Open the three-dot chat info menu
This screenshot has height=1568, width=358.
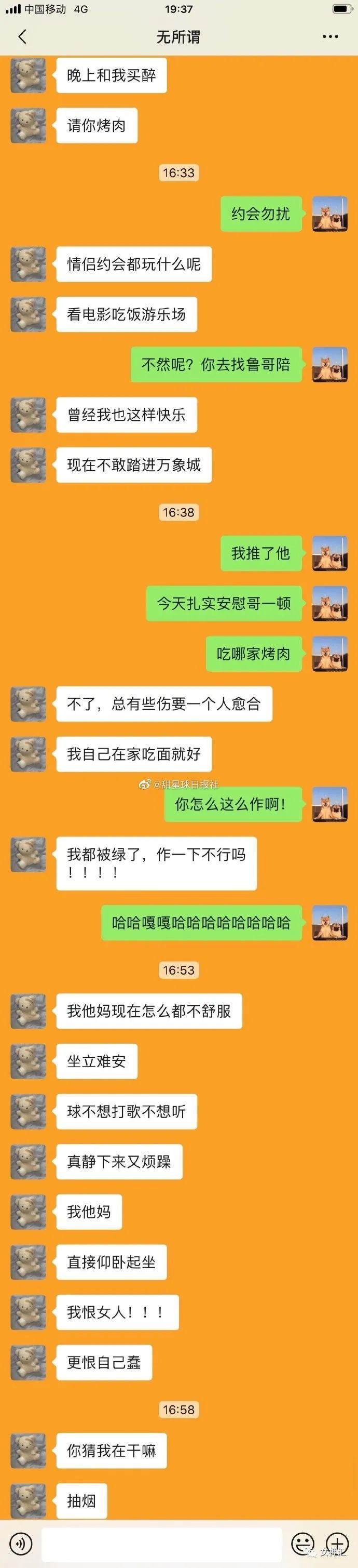[330, 37]
